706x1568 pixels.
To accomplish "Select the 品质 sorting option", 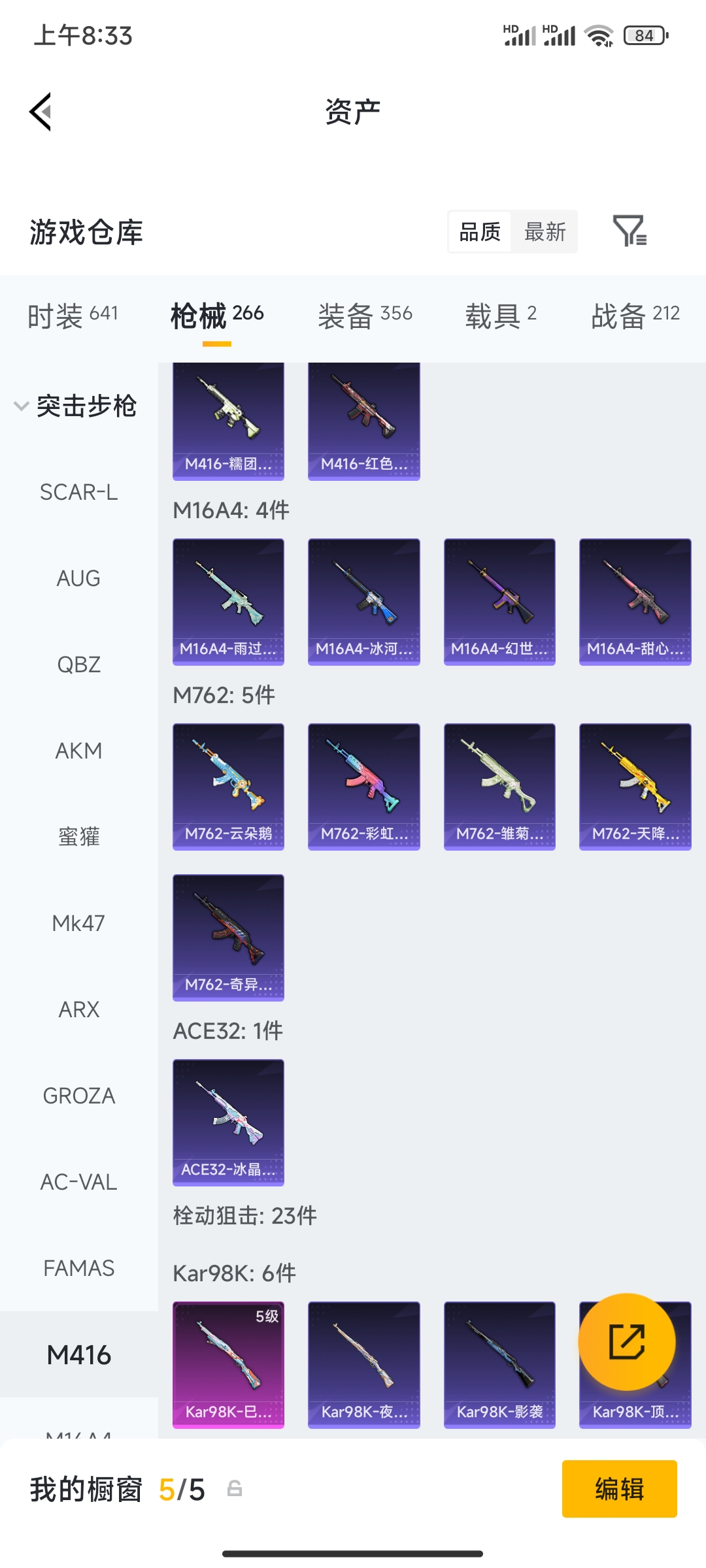I will click(x=480, y=232).
